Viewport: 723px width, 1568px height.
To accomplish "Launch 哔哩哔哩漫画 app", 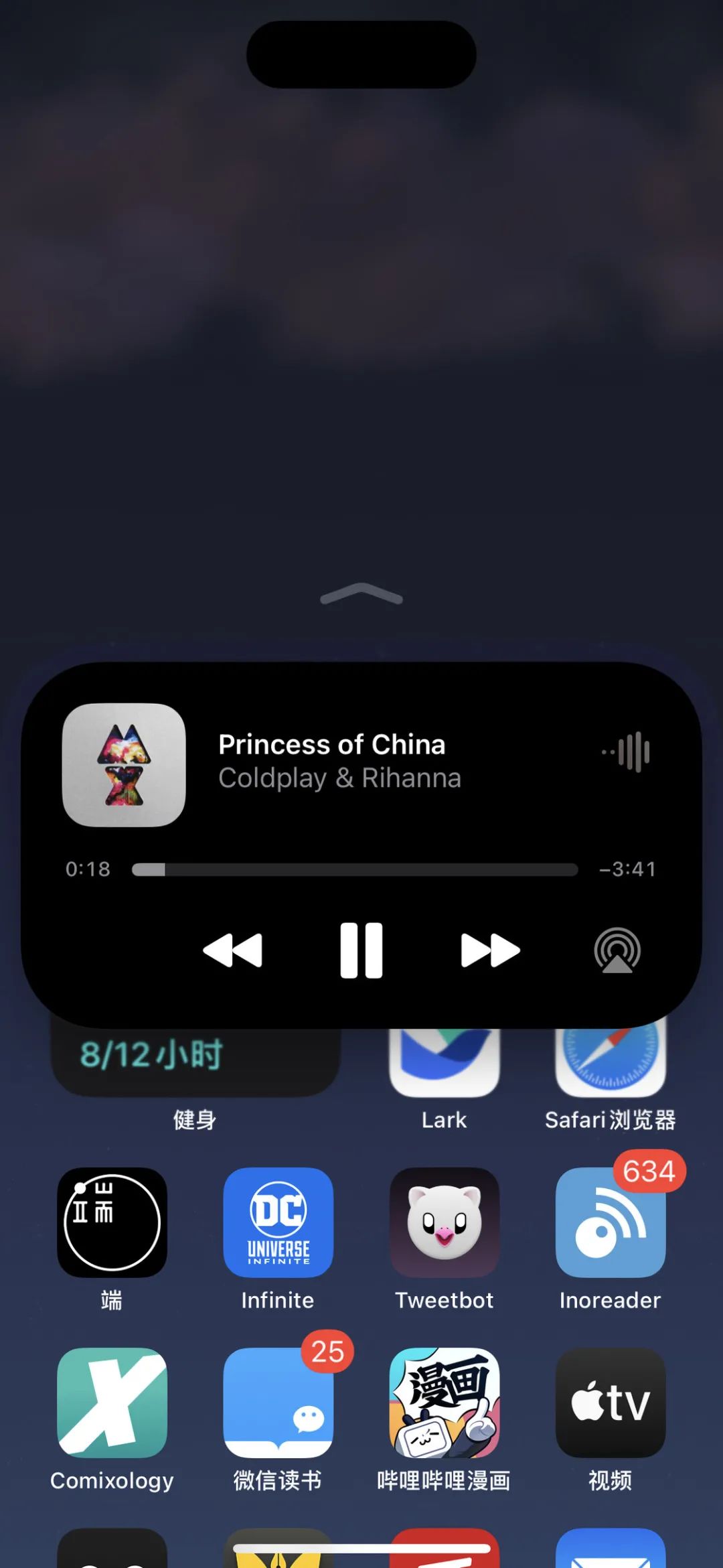I will [x=445, y=1402].
